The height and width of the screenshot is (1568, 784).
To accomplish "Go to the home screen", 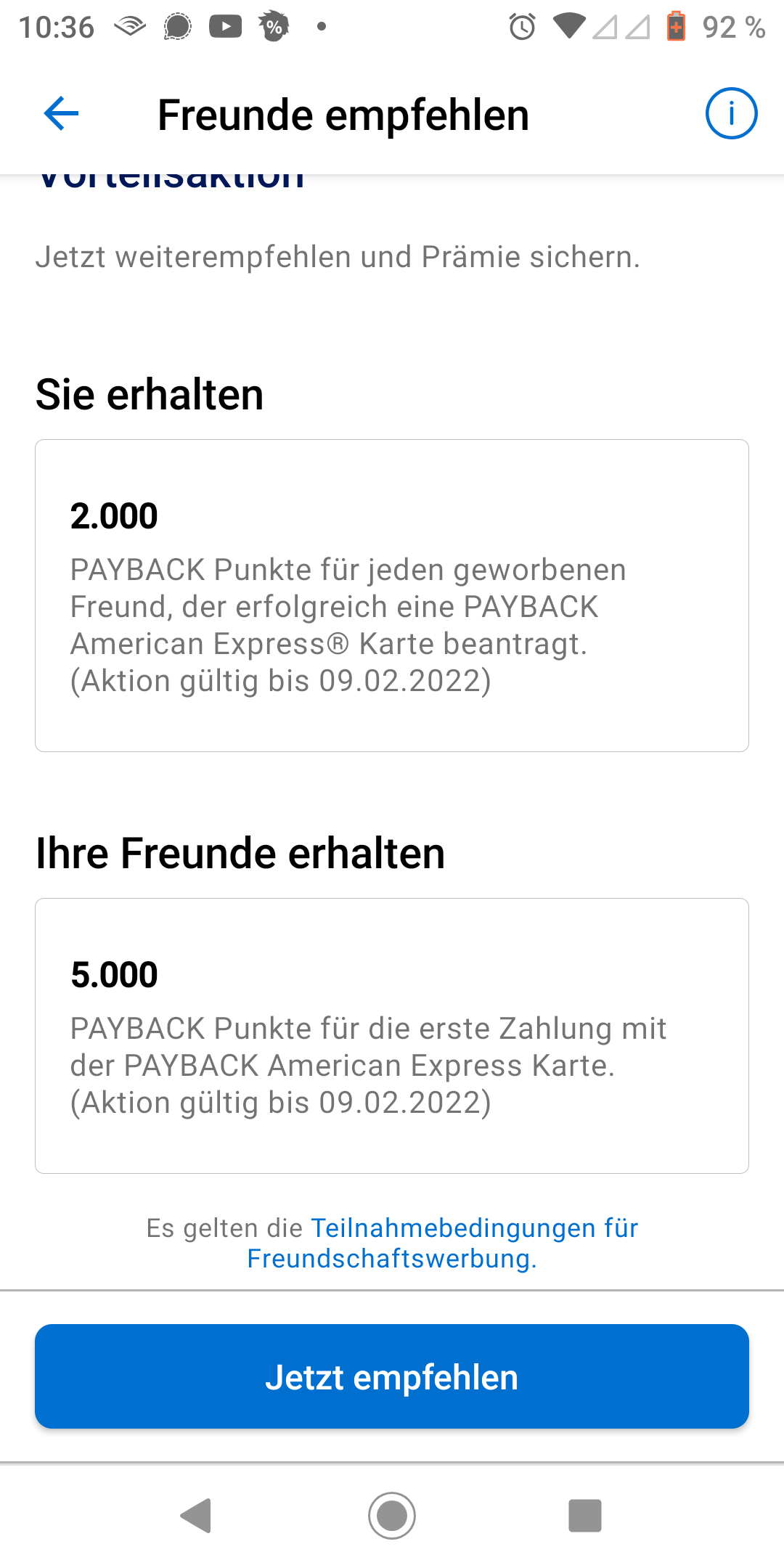I will 392,1516.
